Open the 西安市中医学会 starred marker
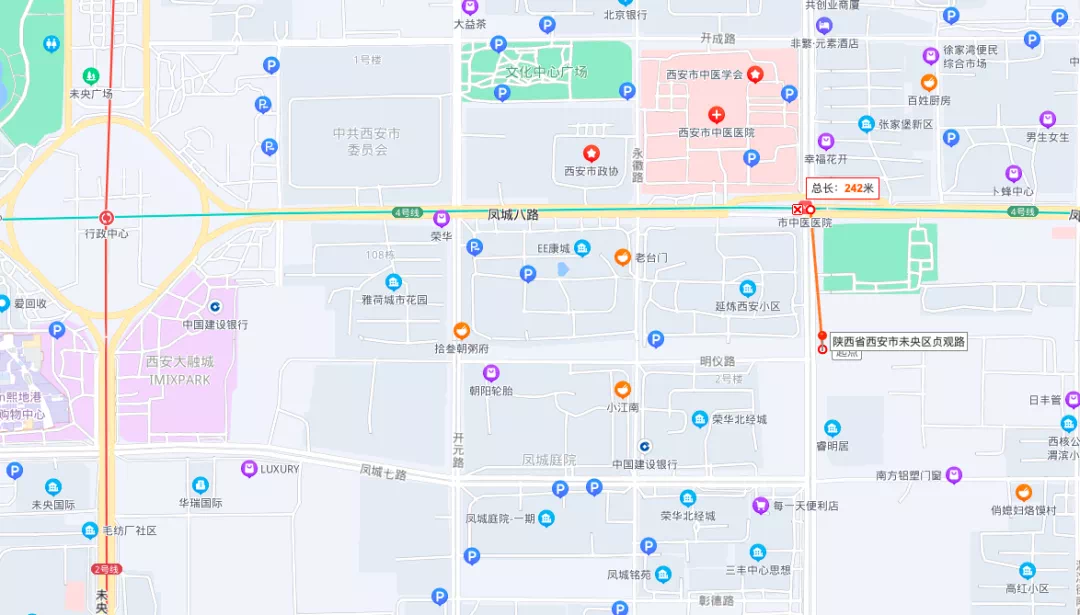The width and height of the screenshot is (1080, 615). pos(755,74)
